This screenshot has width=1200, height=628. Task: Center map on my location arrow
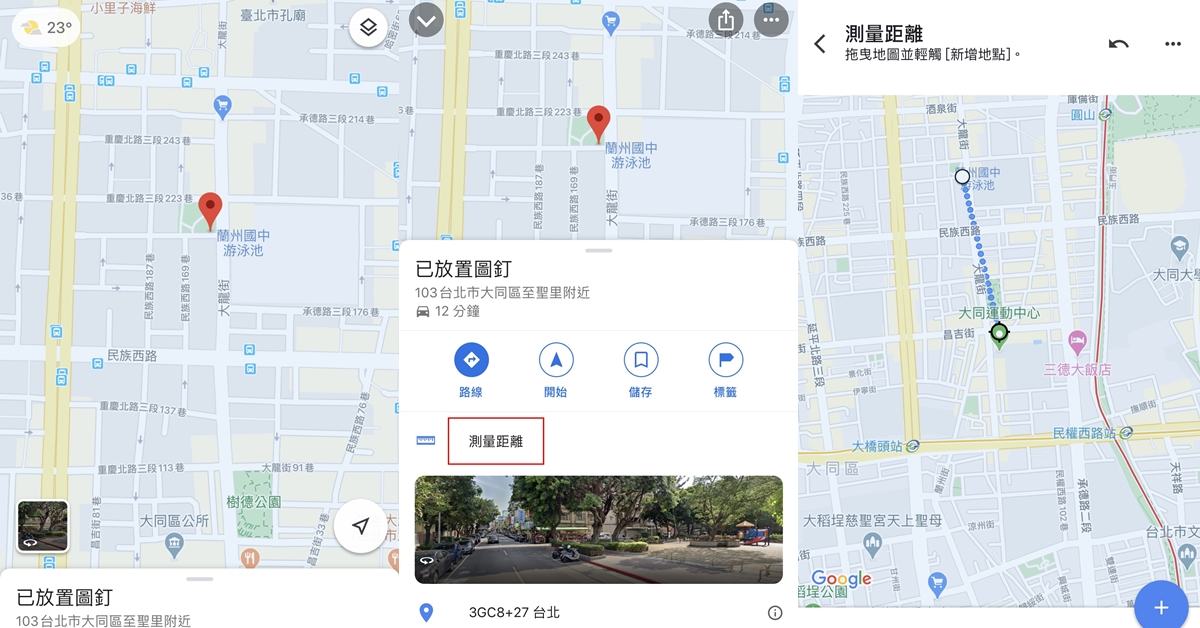[360, 526]
